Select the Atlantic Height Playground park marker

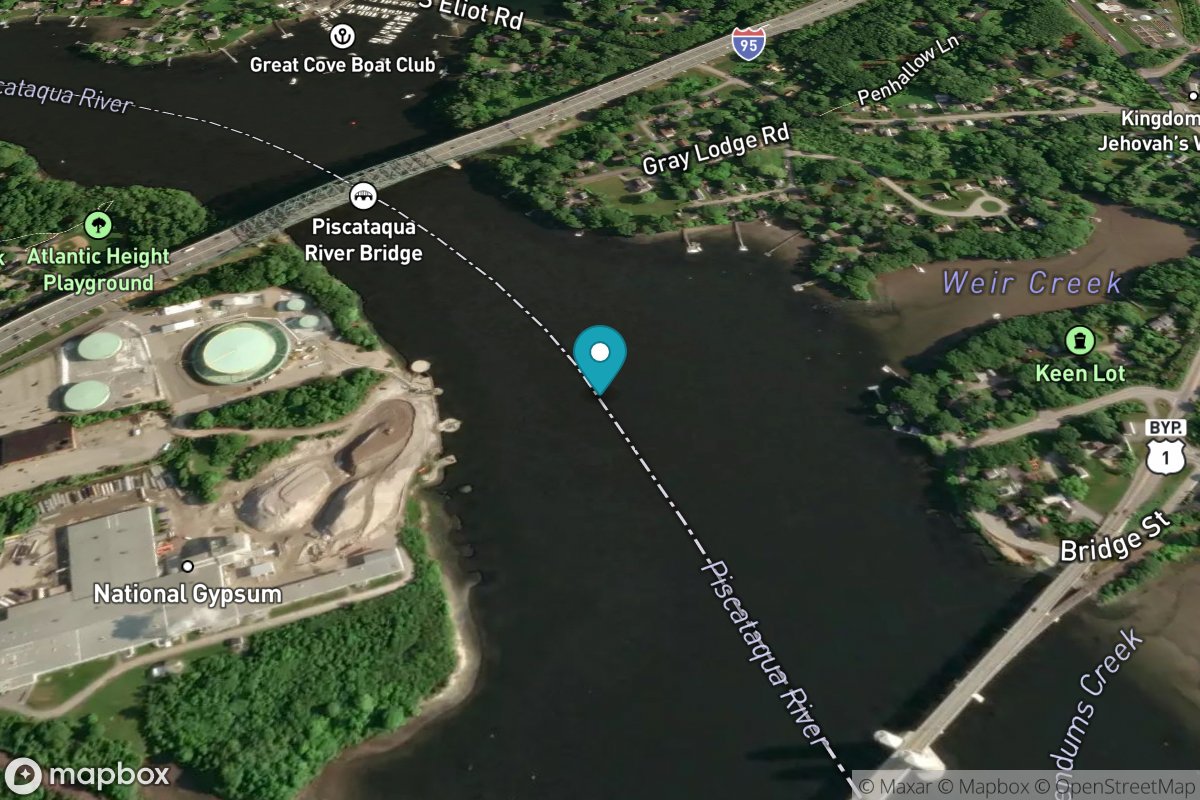click(x=98, y=224)
